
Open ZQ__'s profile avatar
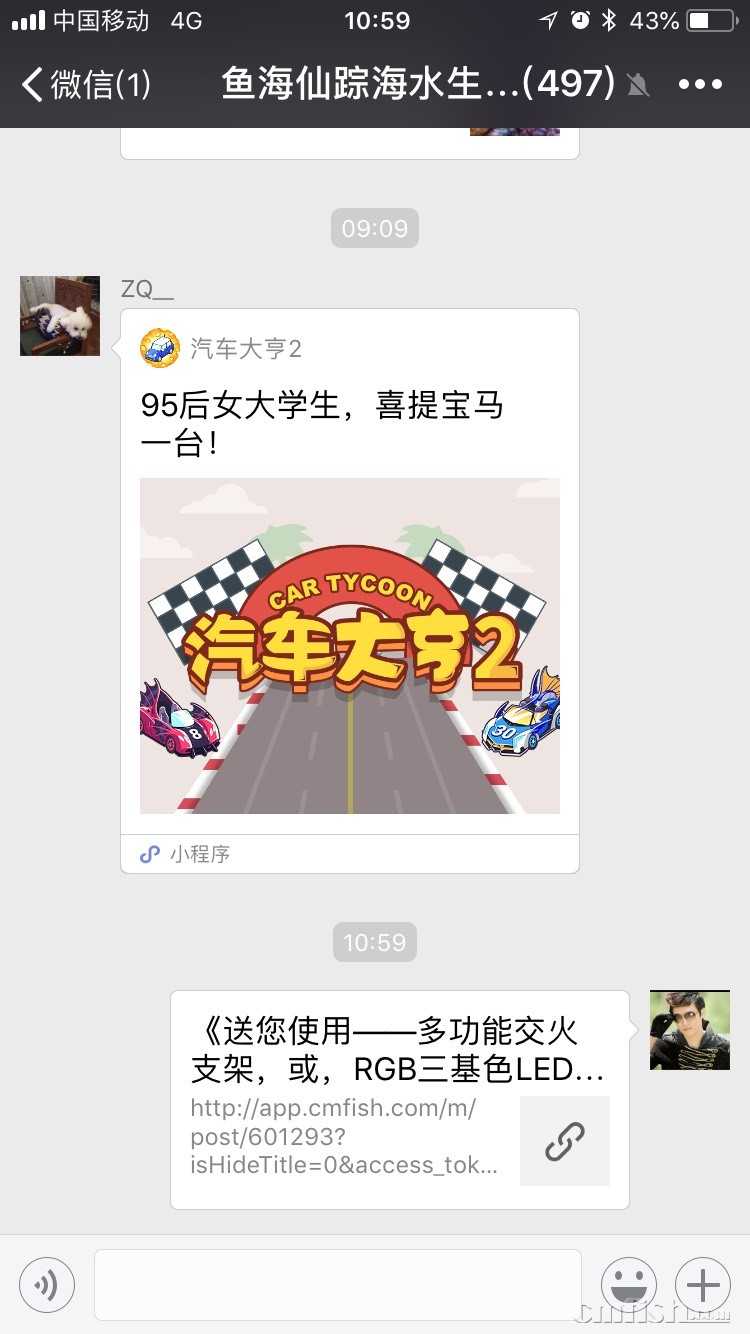pos(60,316)
